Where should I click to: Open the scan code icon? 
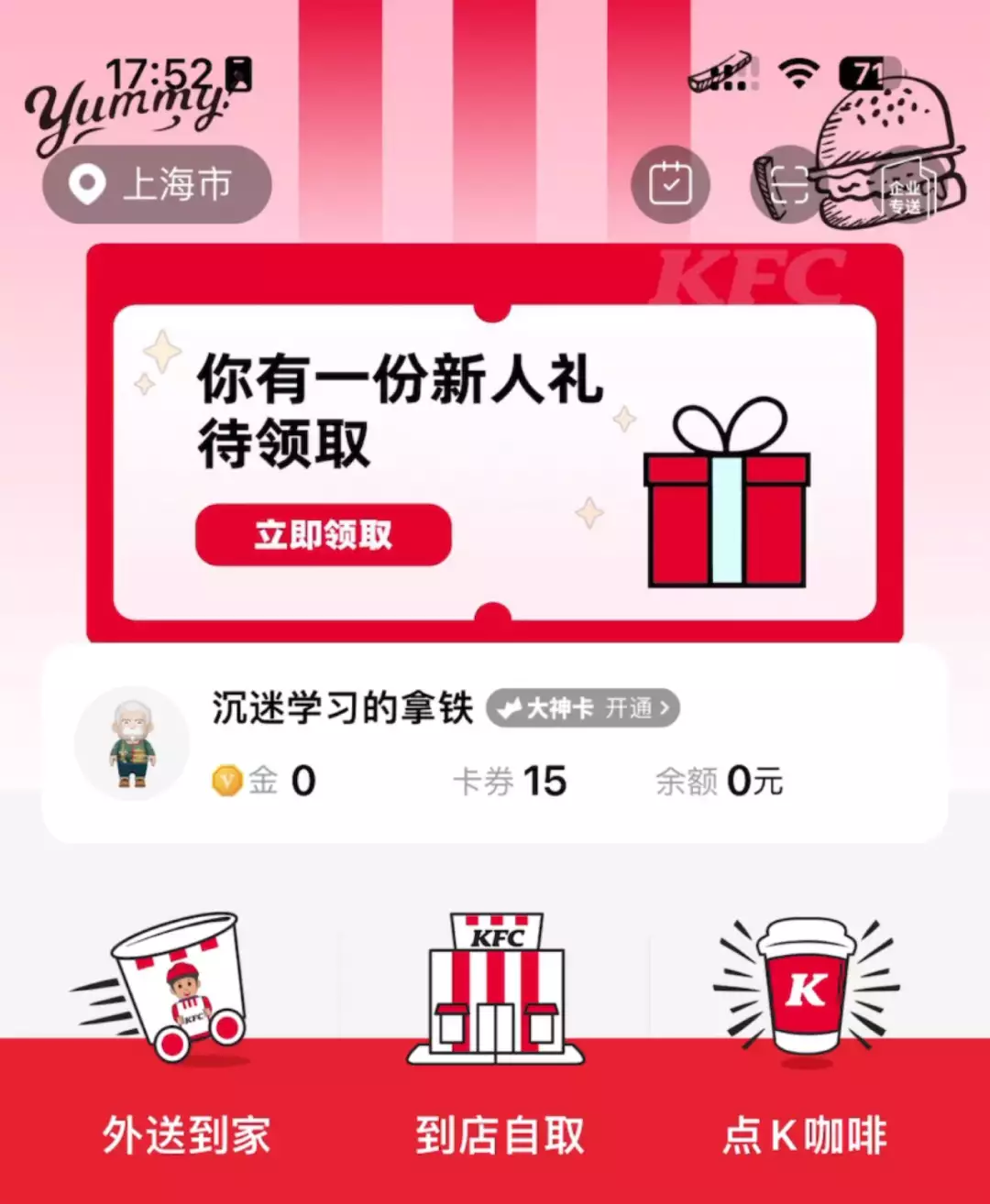click(x=788, y=186)
